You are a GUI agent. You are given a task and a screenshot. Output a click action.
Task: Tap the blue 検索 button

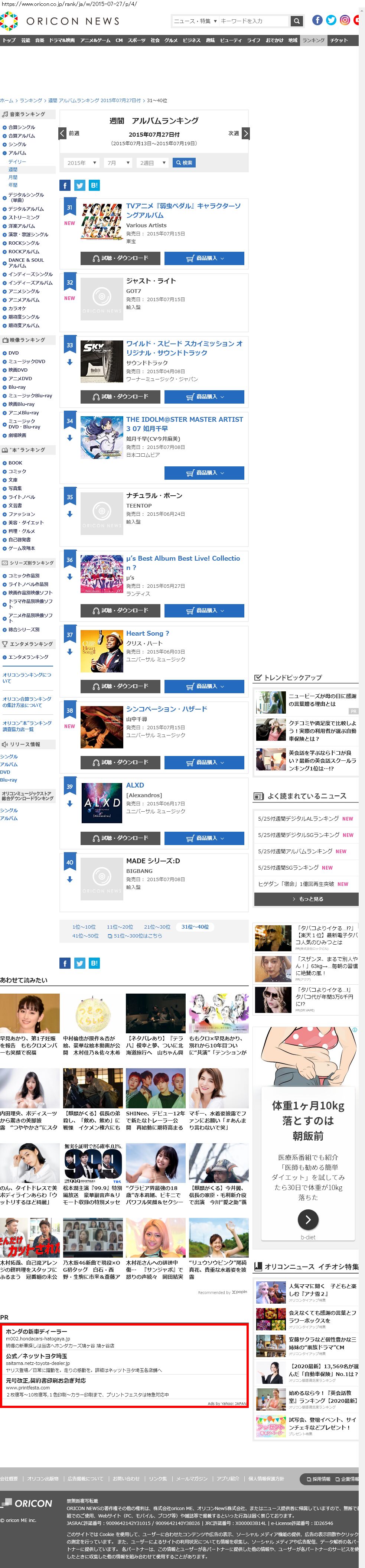184,163
